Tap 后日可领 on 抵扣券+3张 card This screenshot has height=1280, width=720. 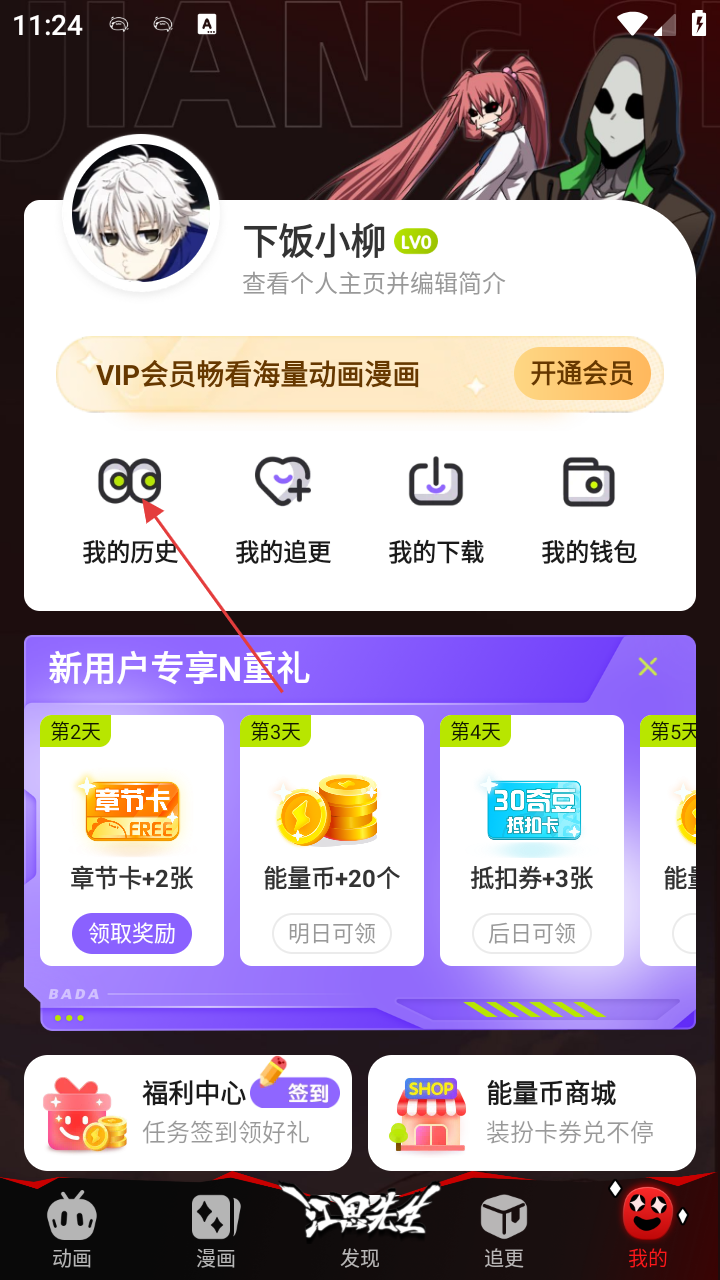(532, 933)
